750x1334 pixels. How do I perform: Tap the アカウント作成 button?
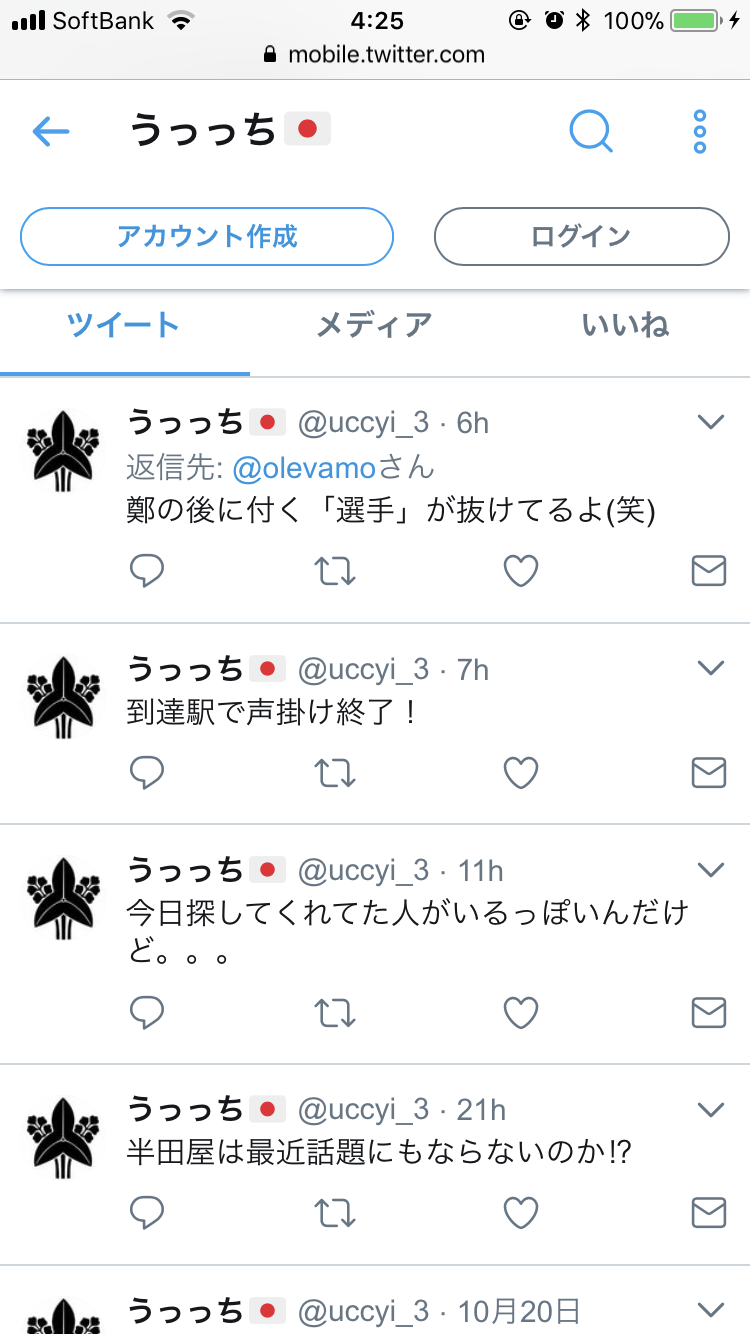click(207, 236)
